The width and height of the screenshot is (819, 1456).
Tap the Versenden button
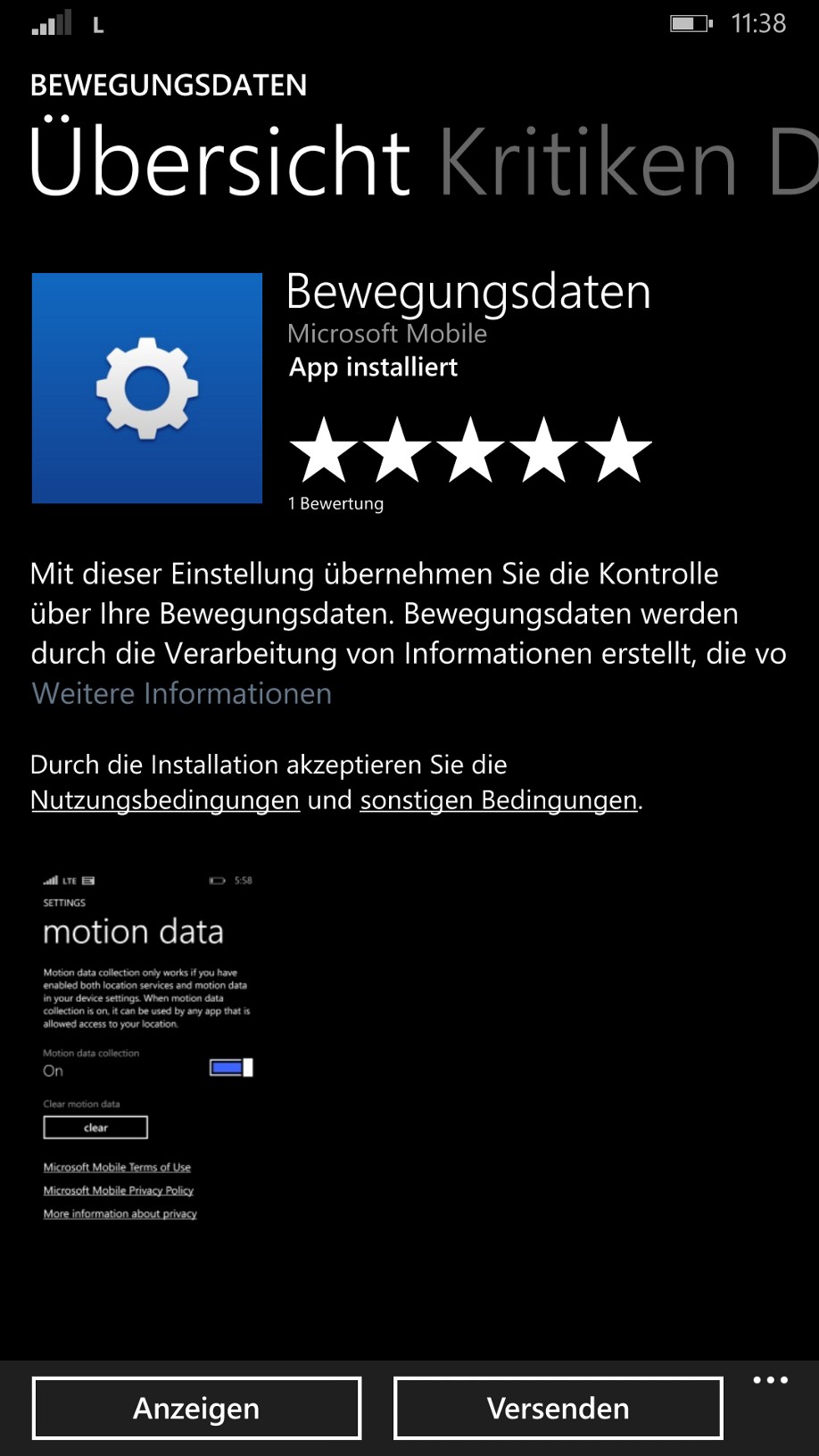point(558,1408)
